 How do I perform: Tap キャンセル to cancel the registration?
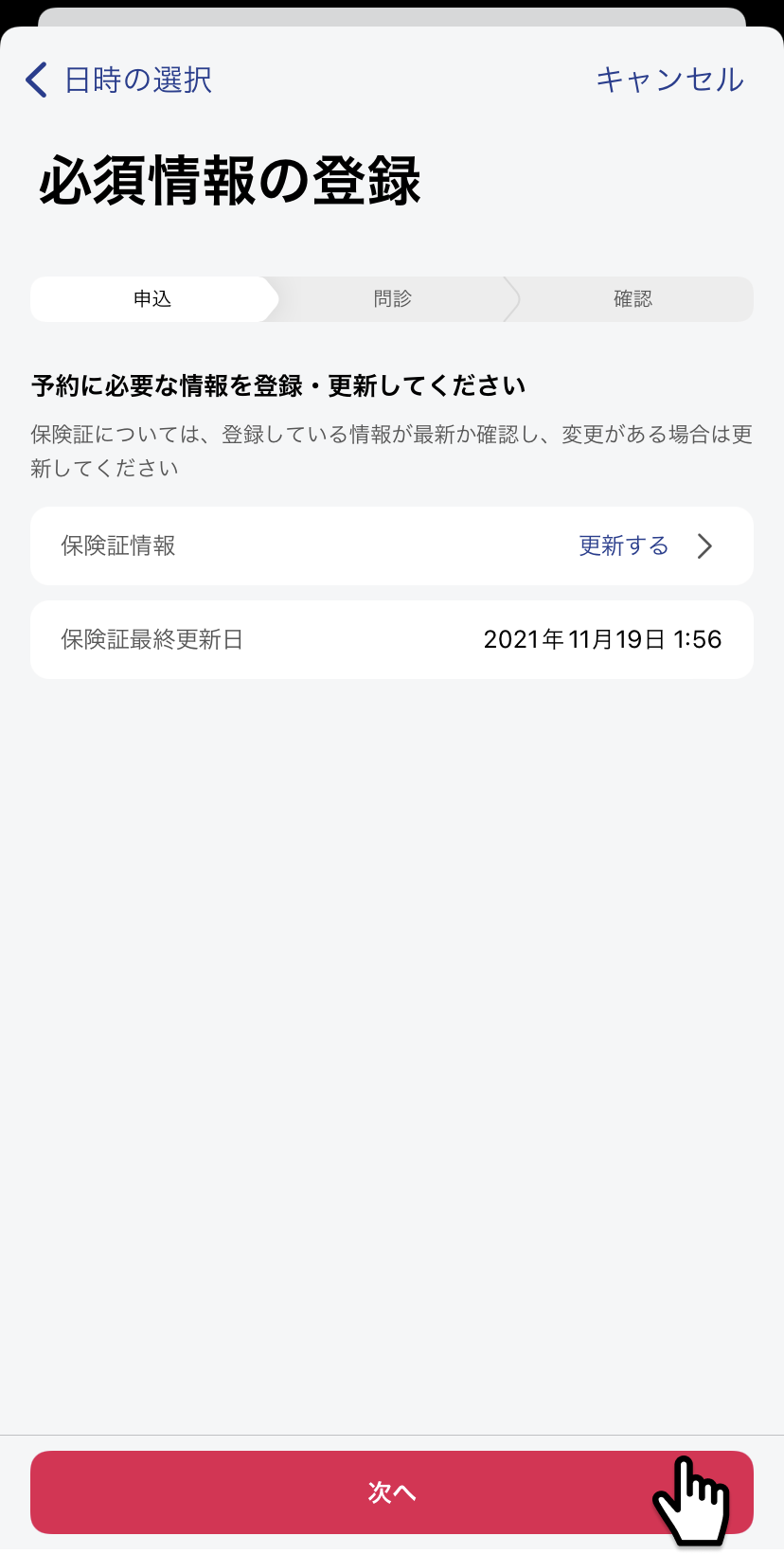669,80
